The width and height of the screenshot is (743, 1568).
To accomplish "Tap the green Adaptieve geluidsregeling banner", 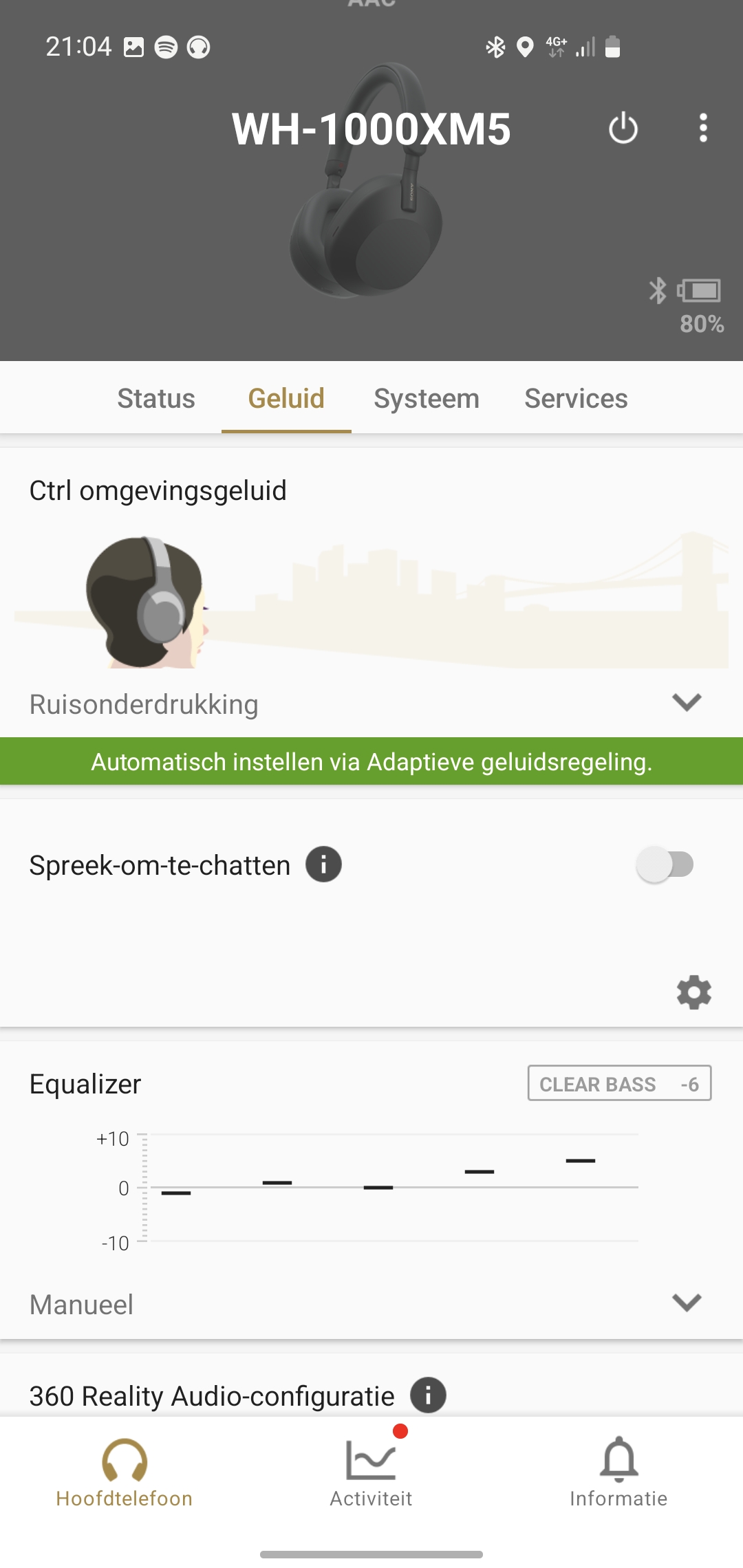I will pos(371,761).
